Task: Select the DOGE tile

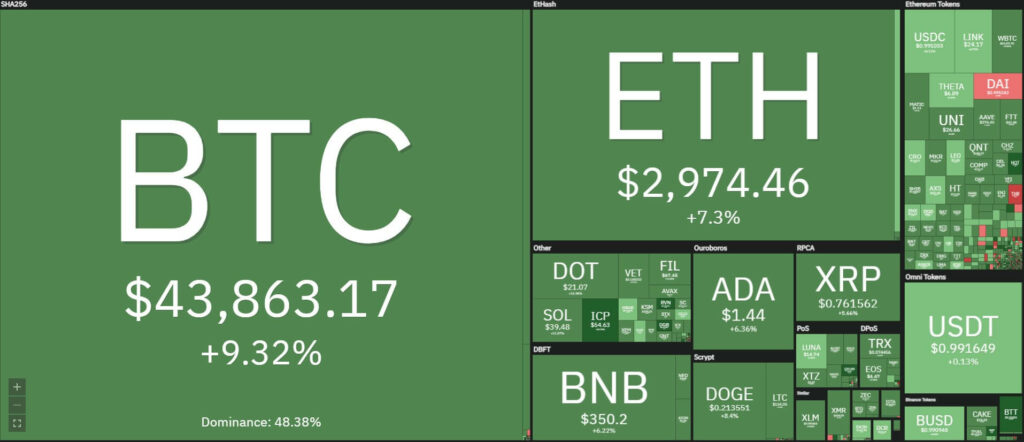Action: [x=729, y=401]
